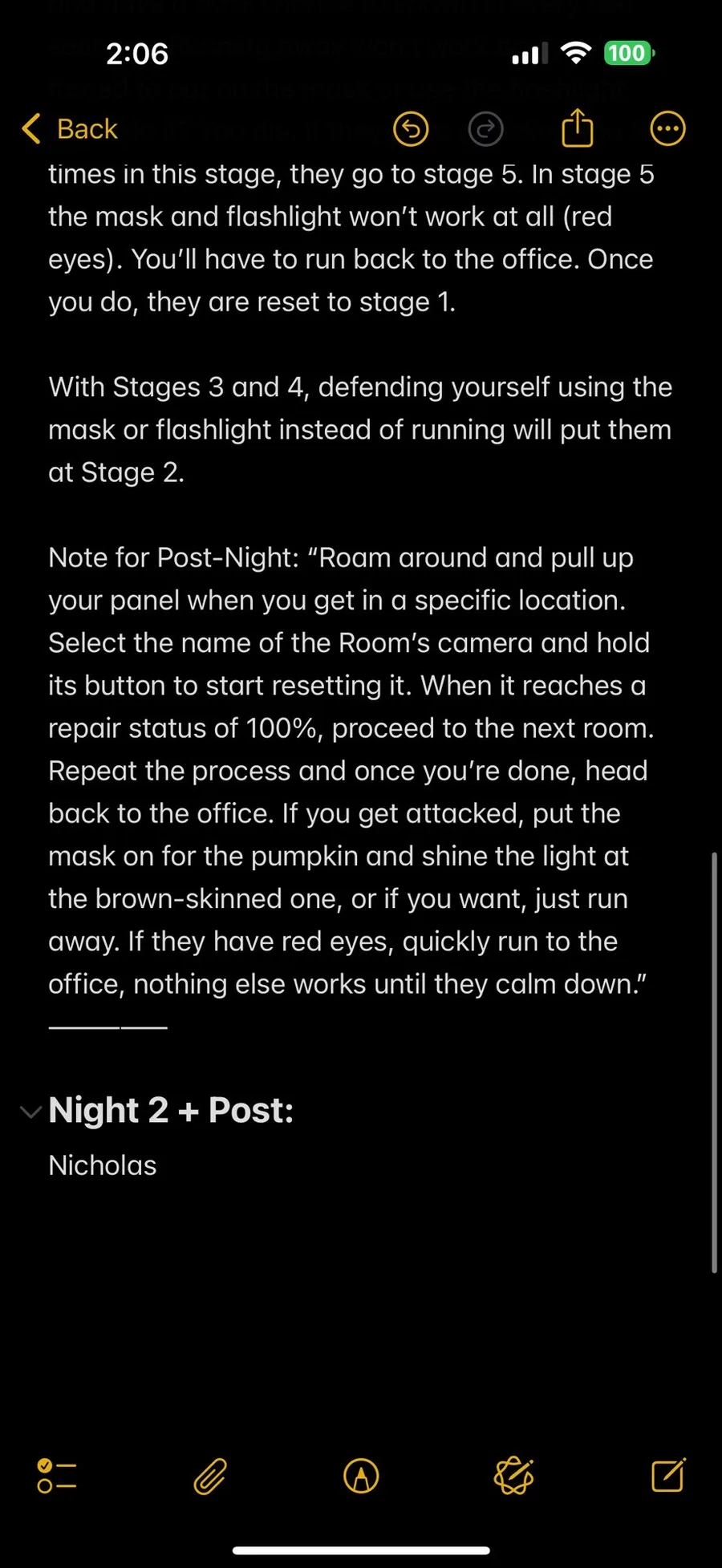Image resolution: width=722 pixels, height=1568 pixels.
Task: Add a checklist to the note
Action: (x=56, y=1476)
